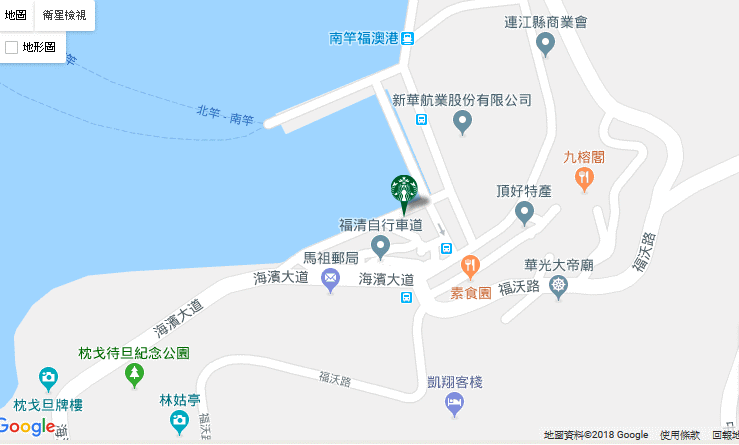Select the 頂好特產 place pin

click(523, 212)
